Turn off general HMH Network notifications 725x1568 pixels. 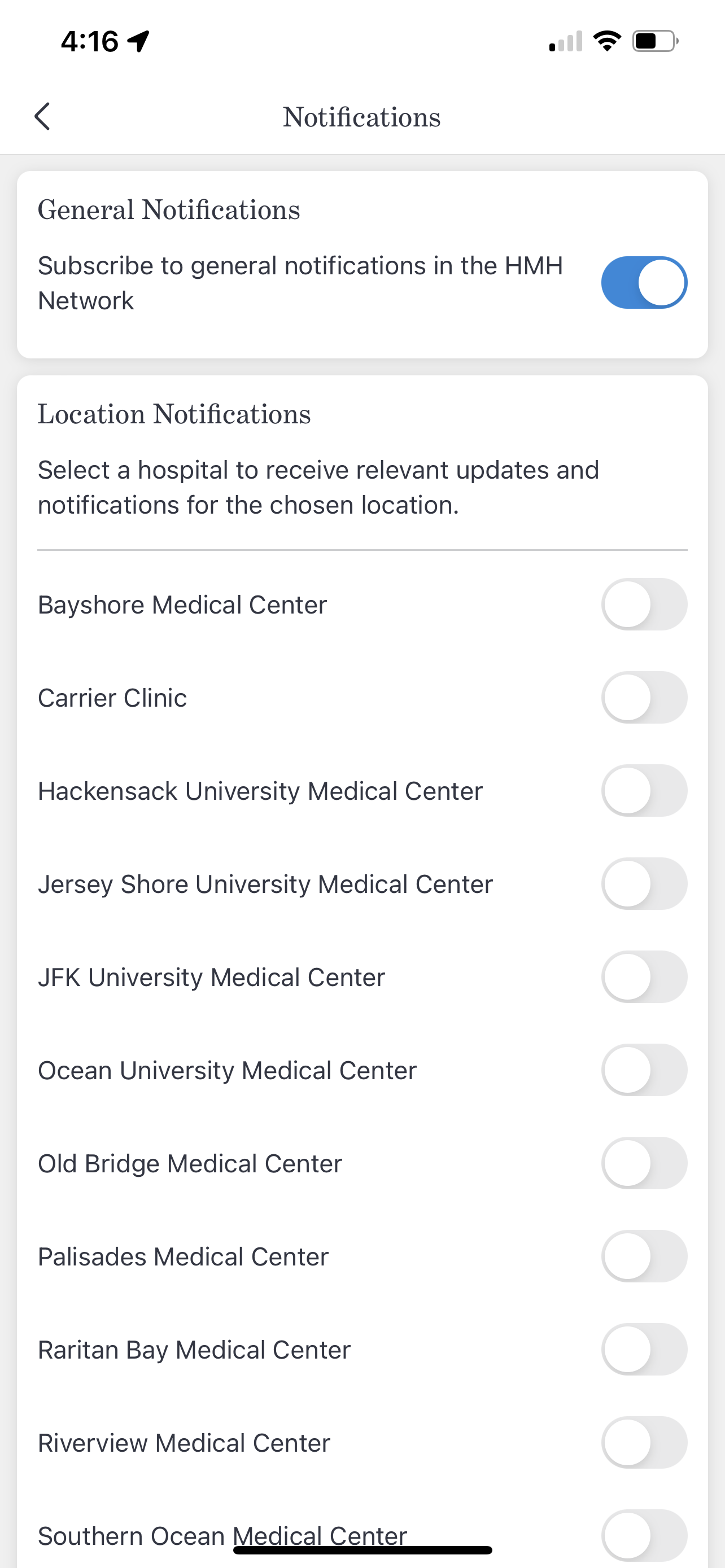644,282
